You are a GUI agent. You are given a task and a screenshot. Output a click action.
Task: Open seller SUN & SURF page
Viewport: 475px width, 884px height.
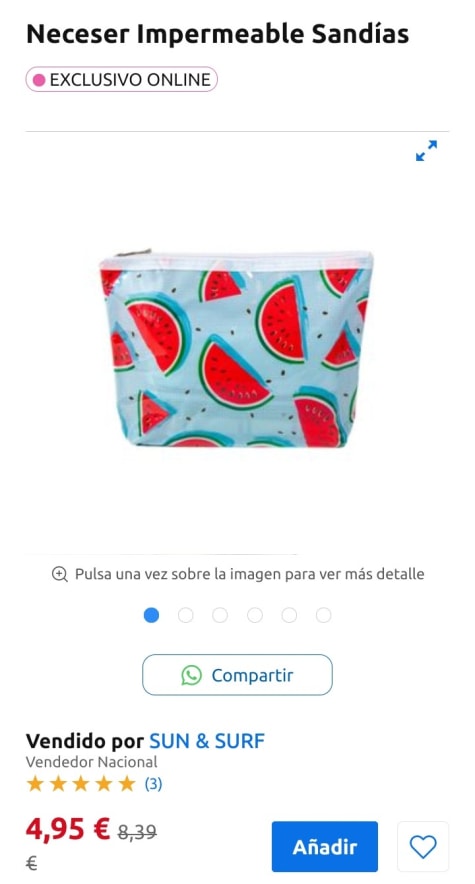click(x=207, y=741)
